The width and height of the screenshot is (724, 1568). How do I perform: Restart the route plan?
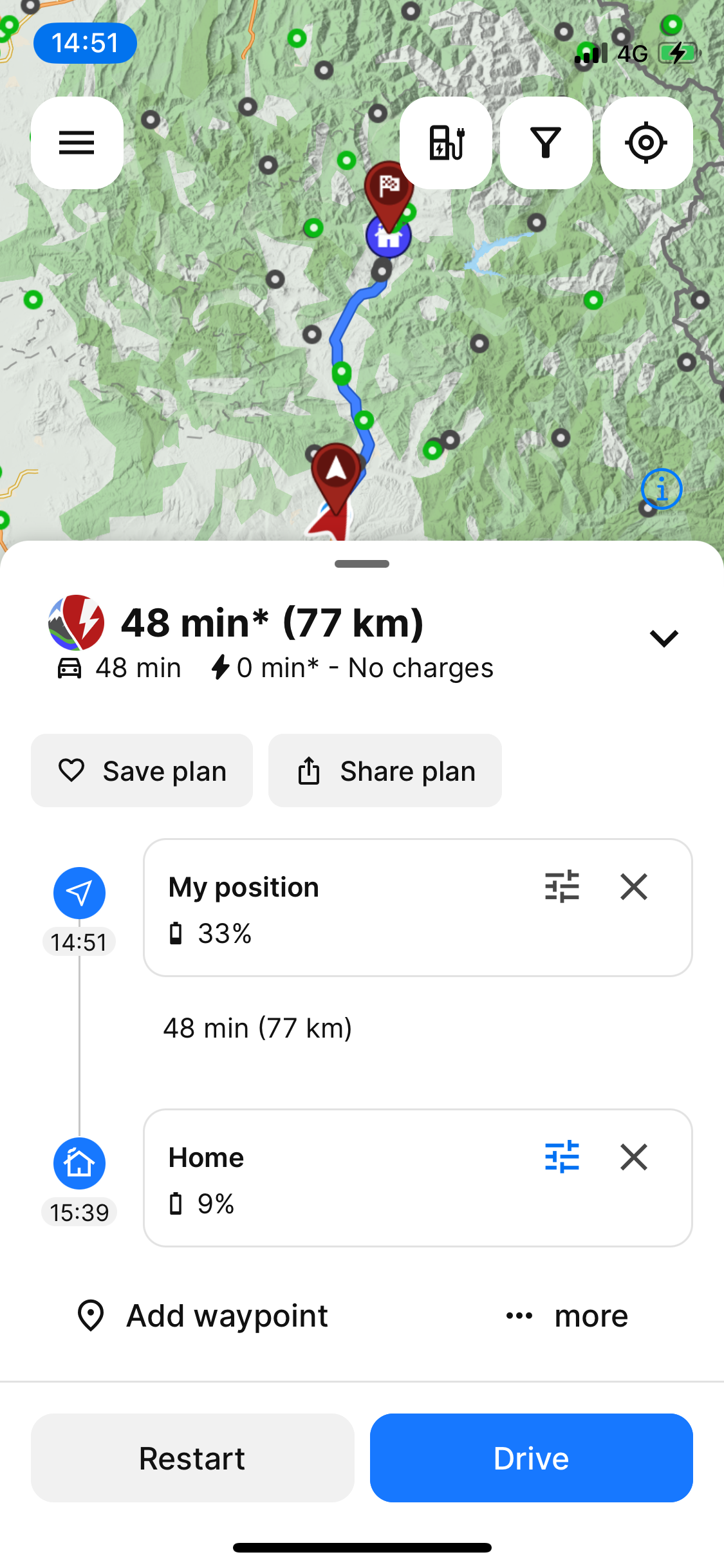click(192, 1458)
